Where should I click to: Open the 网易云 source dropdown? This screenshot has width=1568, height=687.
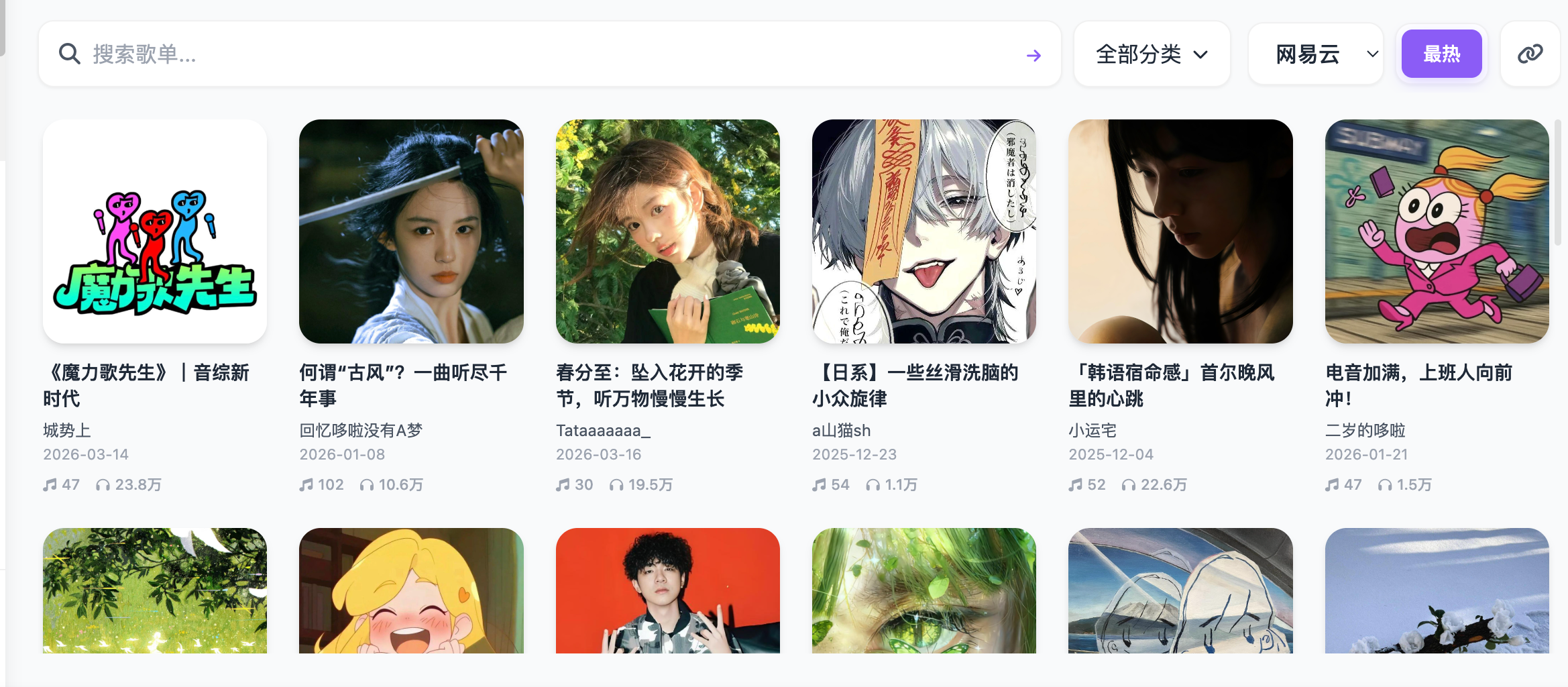(x=1316, y=54)
